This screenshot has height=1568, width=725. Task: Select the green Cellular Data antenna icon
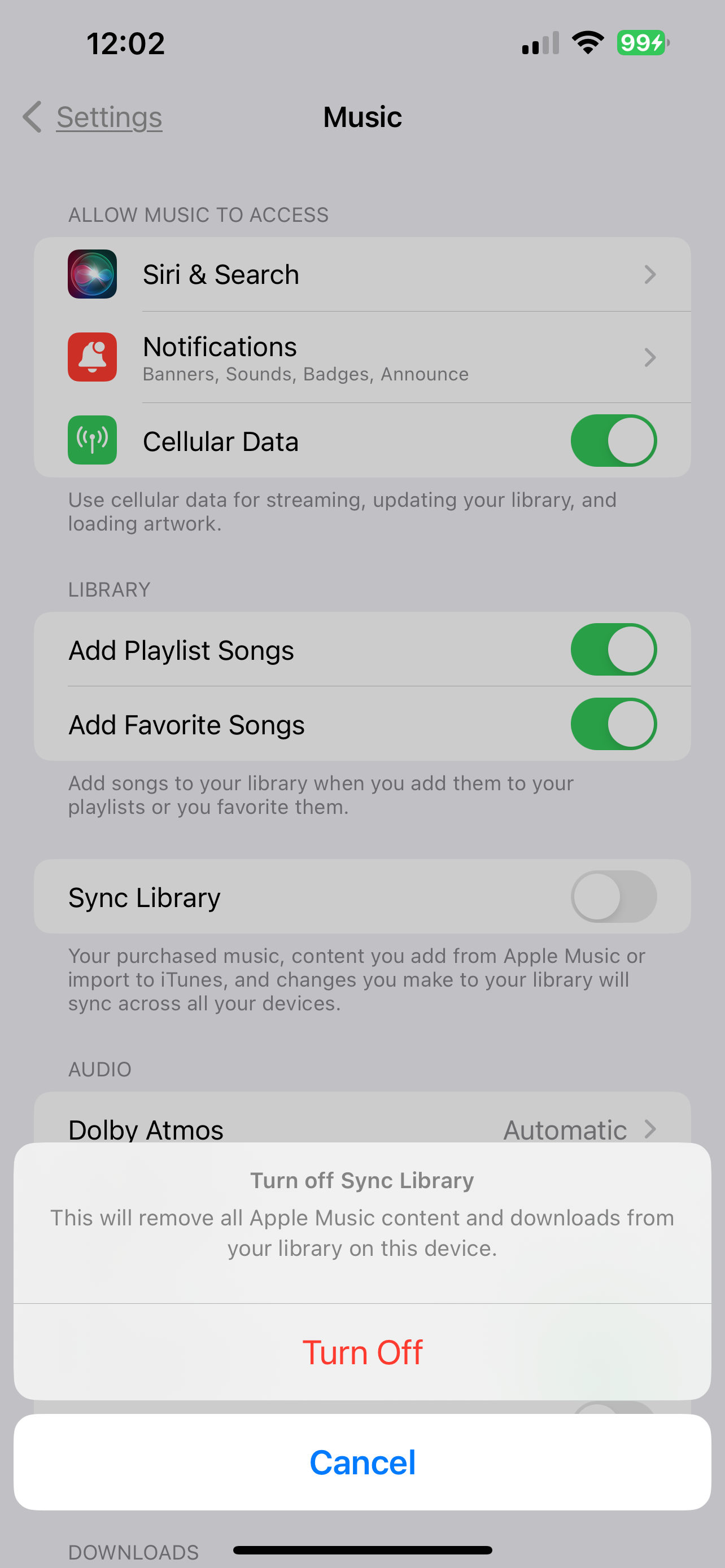pyautogui.click(x=92, y=440)
